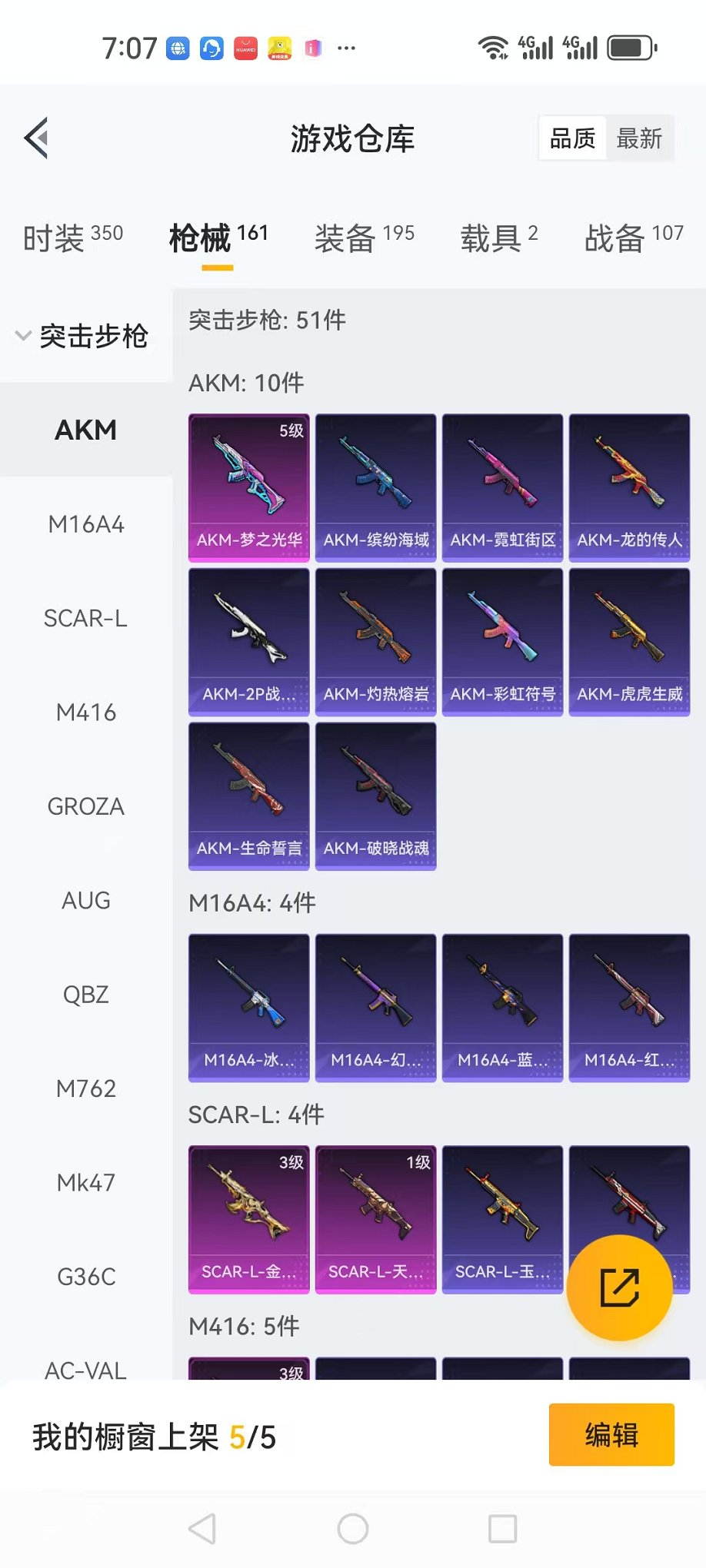706x1568 pixels.
Task: Select SCAR-L in the side list
Action: pyautogui.click(x=85, y=618)
